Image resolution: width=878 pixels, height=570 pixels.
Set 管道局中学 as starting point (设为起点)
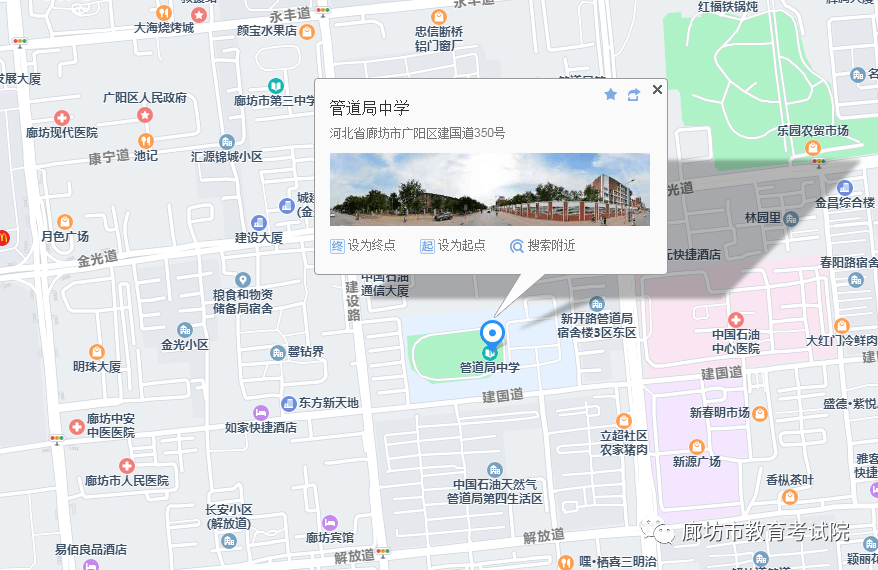click(453, 245)
